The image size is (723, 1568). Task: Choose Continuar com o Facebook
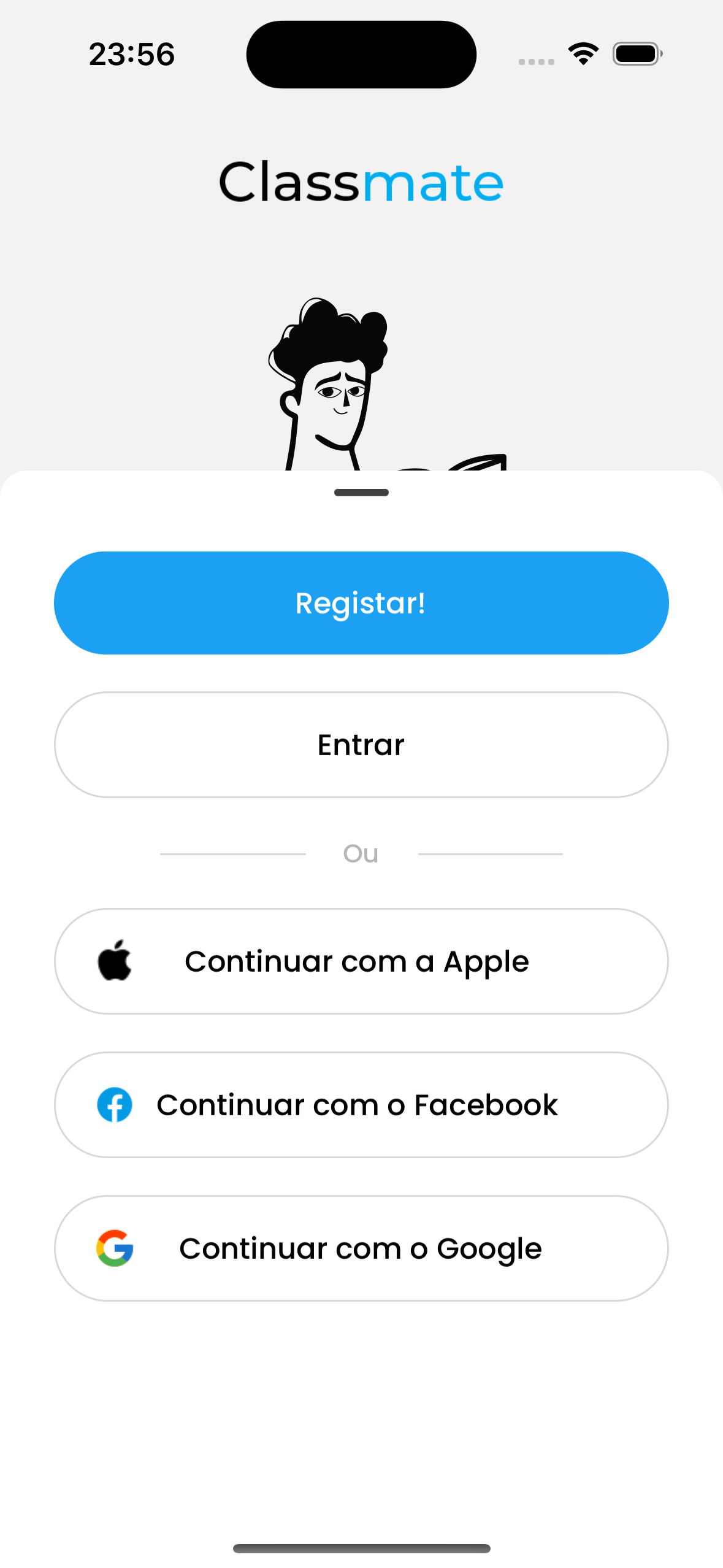[361, 1105]
